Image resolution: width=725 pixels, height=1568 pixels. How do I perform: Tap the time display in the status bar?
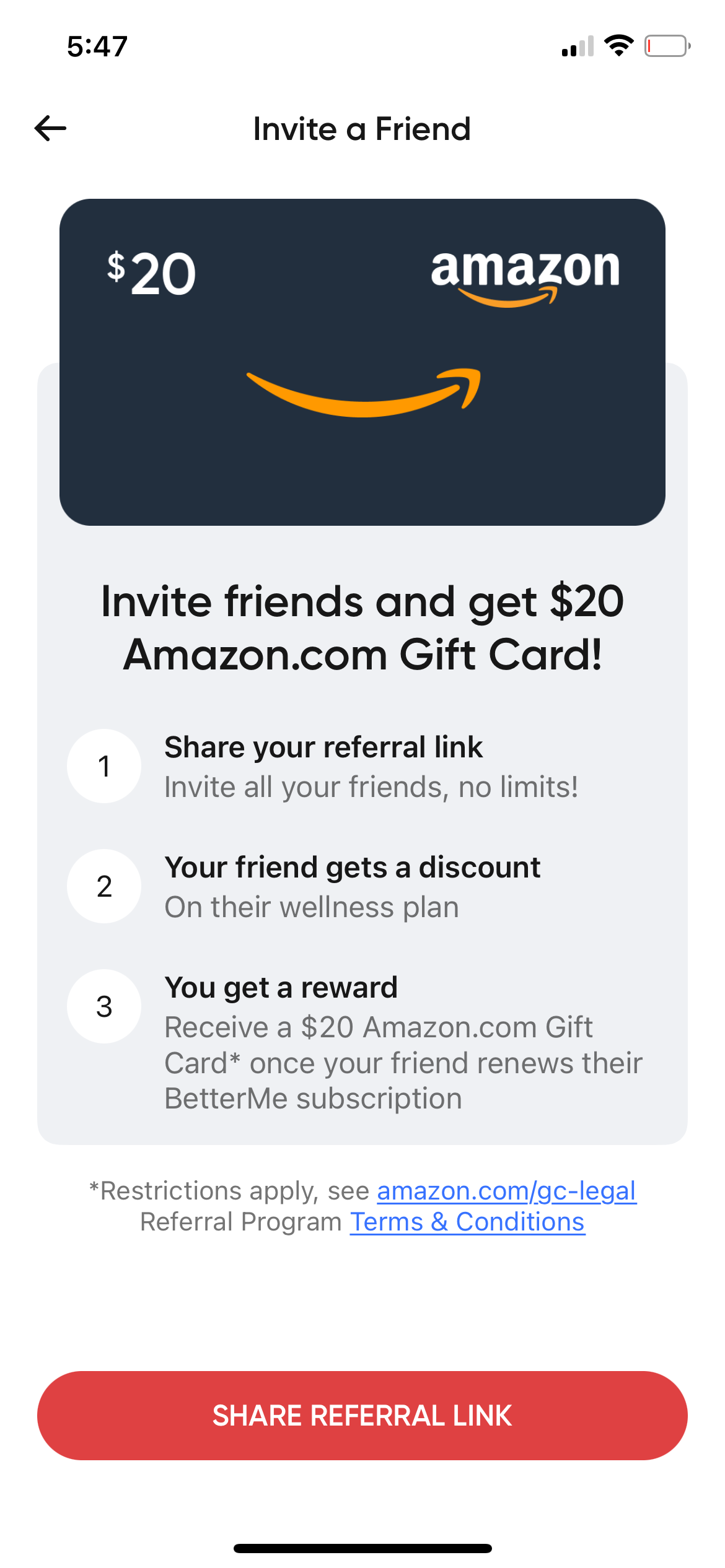pyautogui.click(x=98, y=45)
